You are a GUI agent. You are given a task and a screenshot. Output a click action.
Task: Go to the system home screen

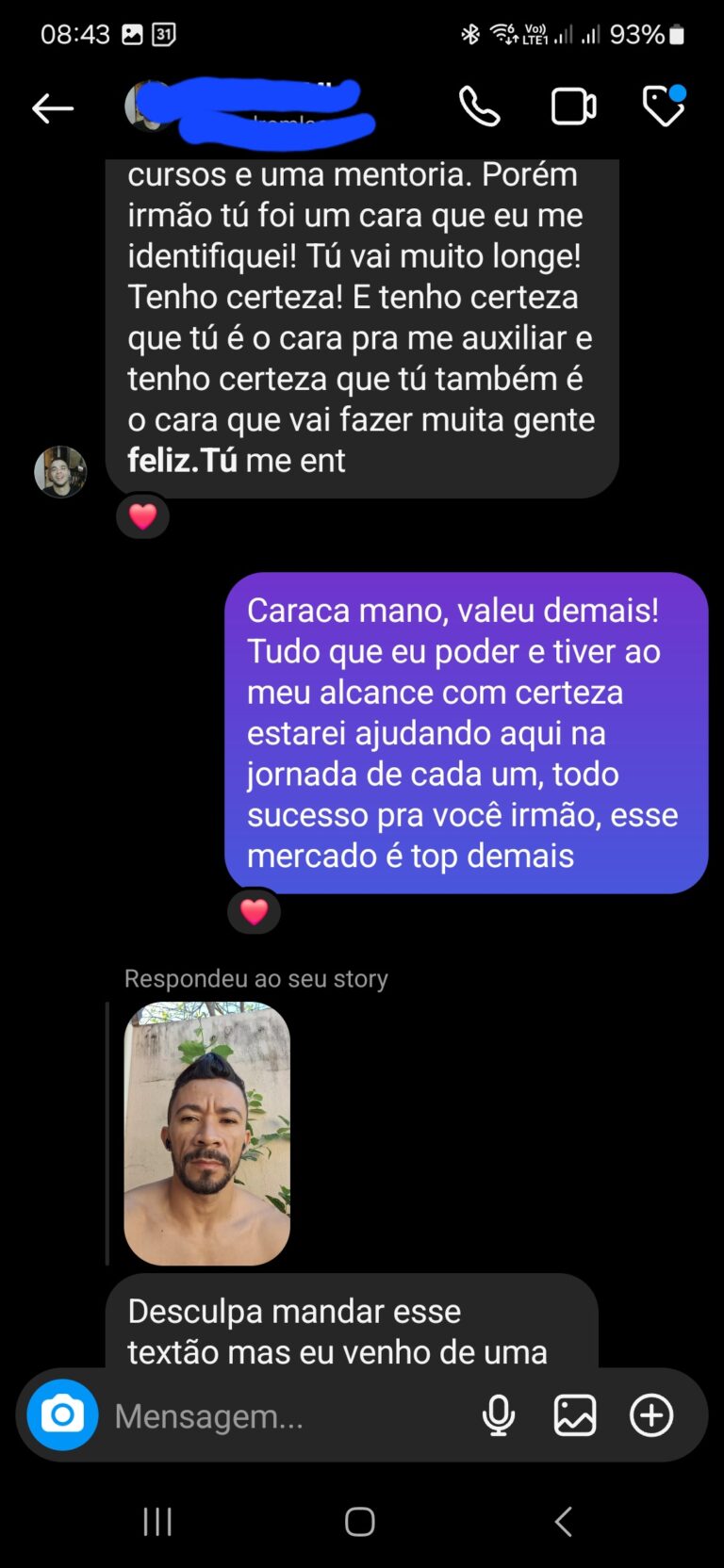[x=360, y=1521]
